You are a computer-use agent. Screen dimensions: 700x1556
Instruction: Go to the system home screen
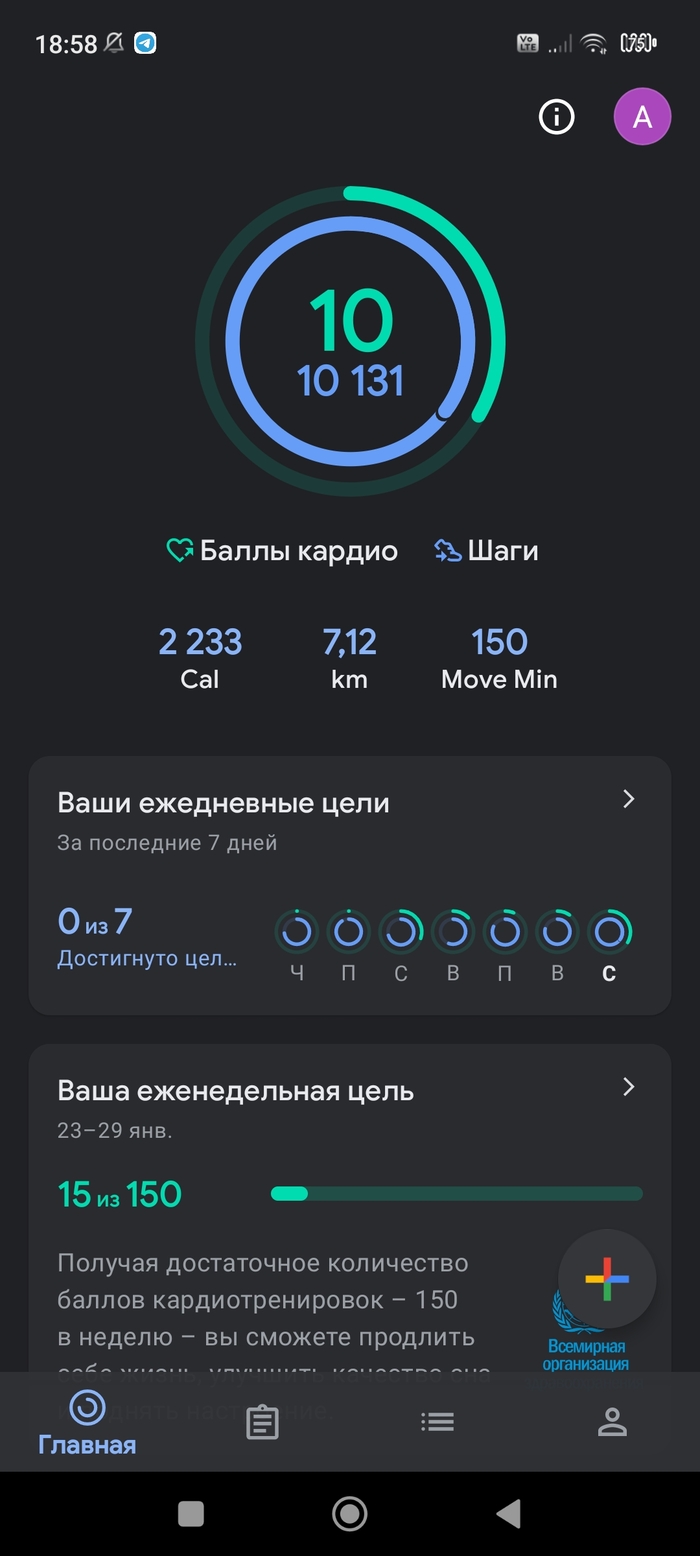pyautogui.click(x=349, y=1514)
